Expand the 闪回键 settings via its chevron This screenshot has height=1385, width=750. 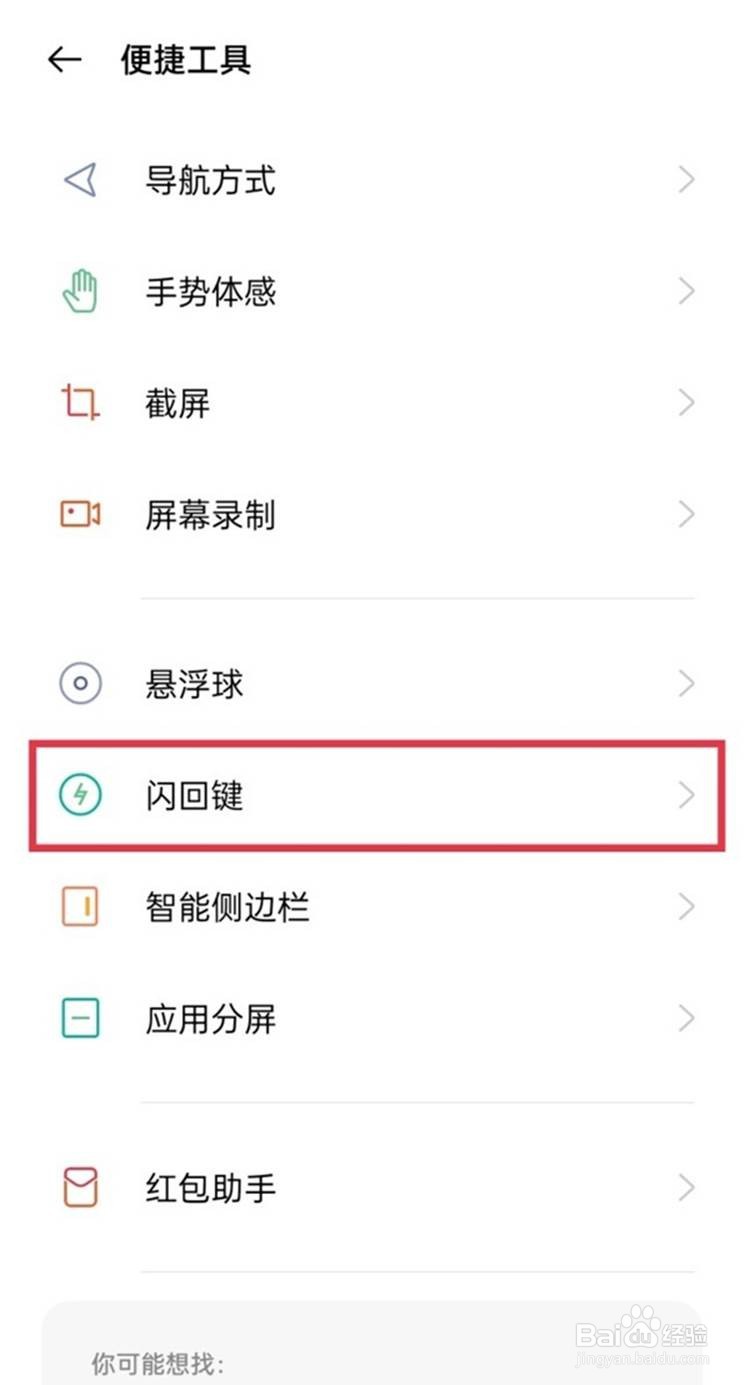coord(686,796)
